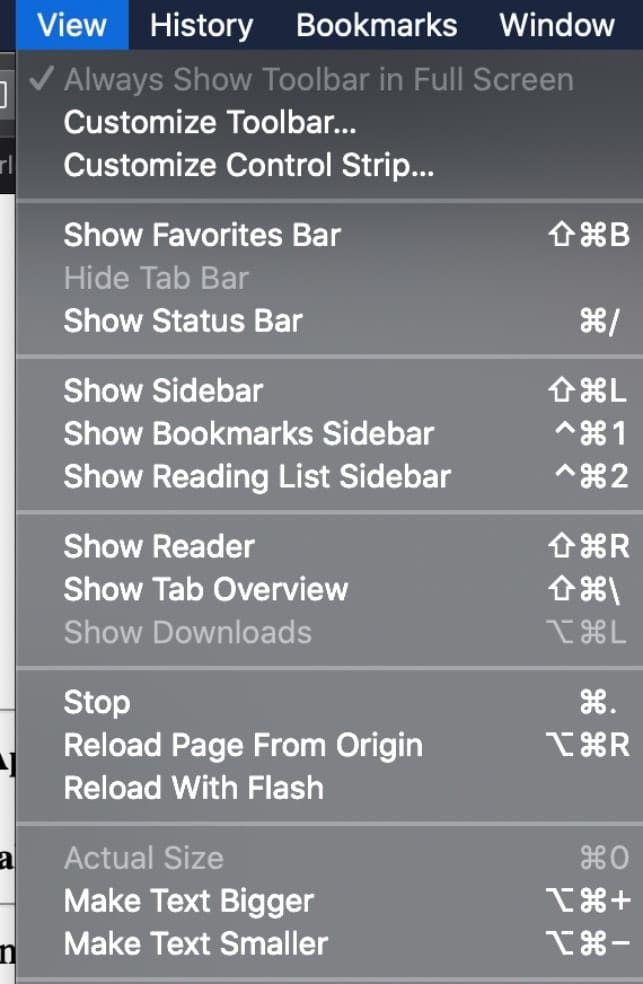Screen dimensions: 643x984
Task: Open the Bookmarks menu
Action: (377, 24)
